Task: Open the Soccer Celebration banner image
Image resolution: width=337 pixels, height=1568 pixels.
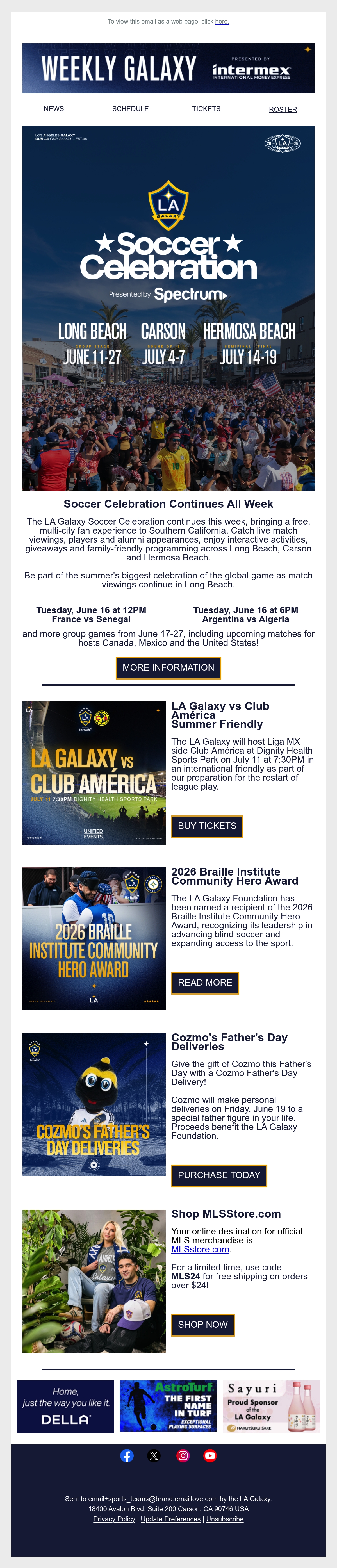Action: pos(168,308)
